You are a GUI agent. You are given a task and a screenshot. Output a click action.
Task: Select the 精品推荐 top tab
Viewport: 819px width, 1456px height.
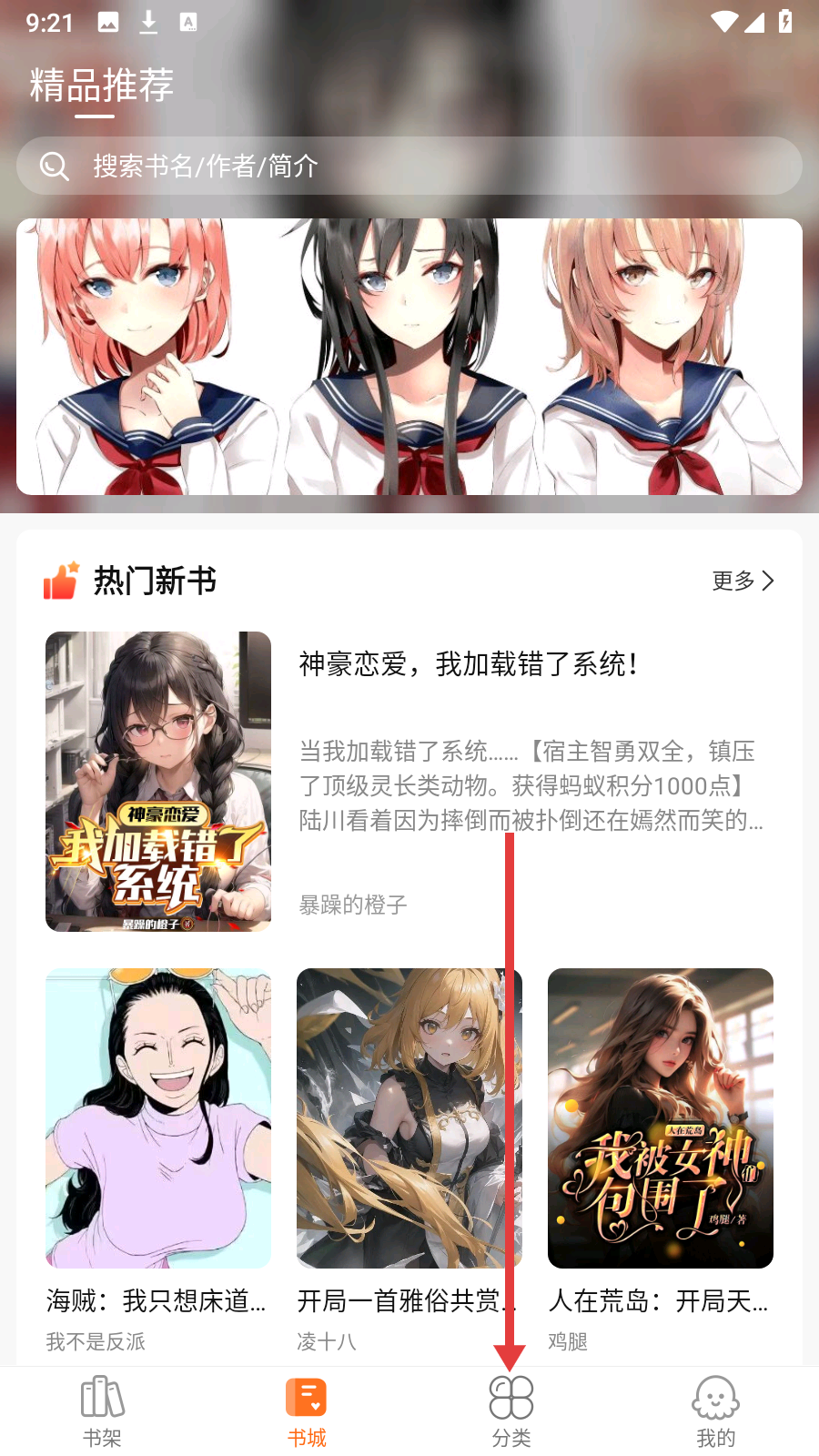[x=101, y=86]
